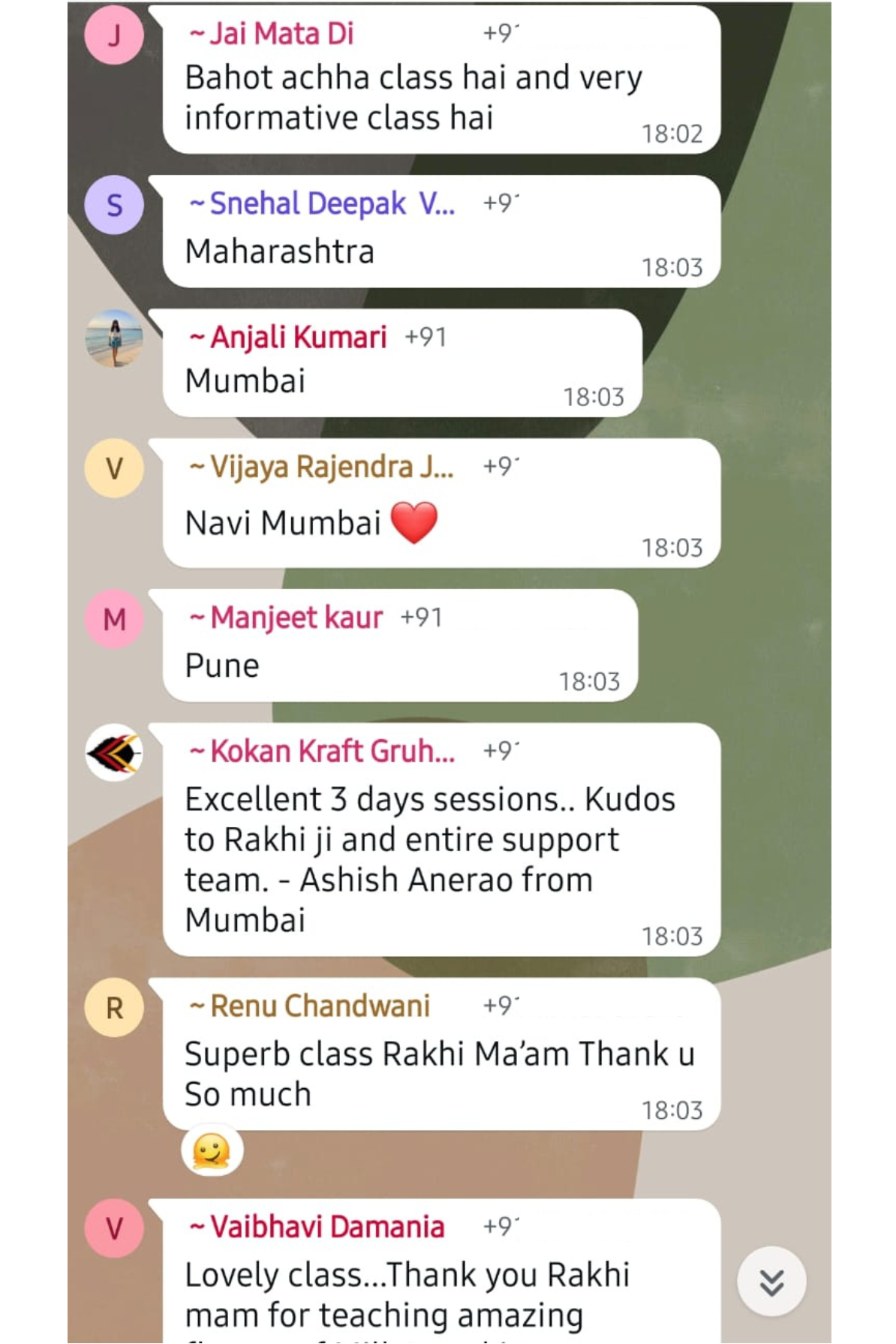
Task: Open Jai Mata Di's profile avatar
Action: (114, 35)
